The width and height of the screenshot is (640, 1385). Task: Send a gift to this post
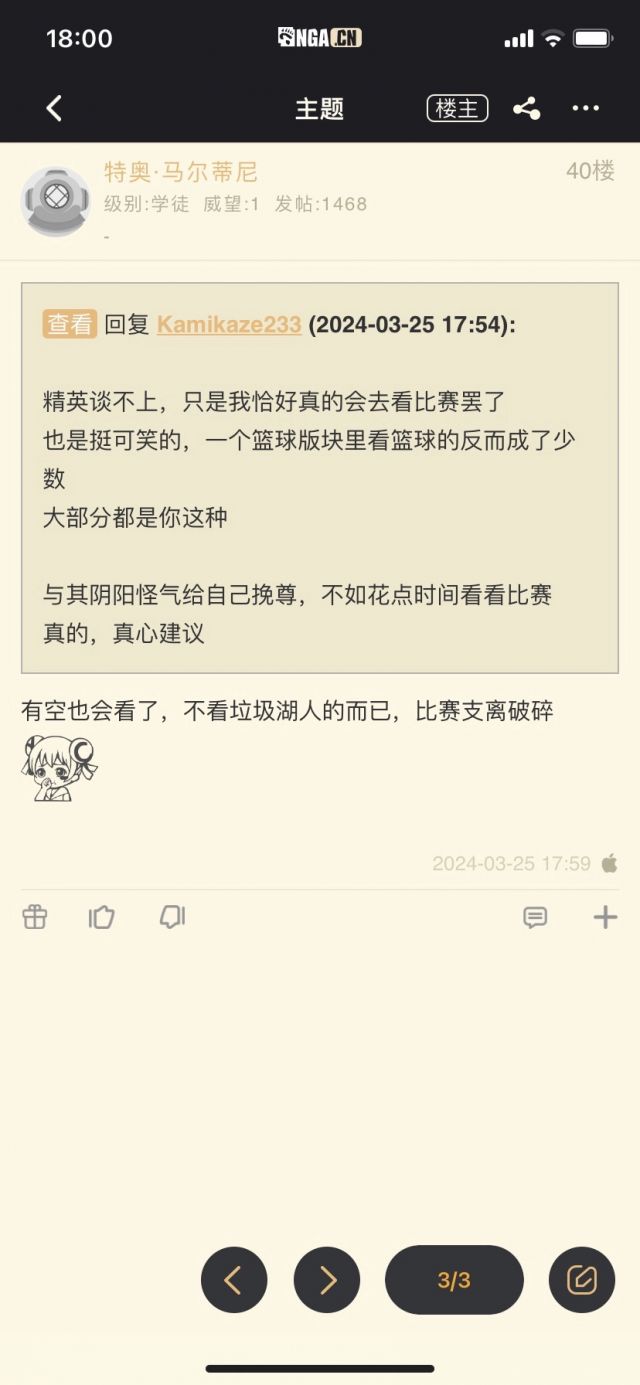pyautogui.click(x=35, y=917)
